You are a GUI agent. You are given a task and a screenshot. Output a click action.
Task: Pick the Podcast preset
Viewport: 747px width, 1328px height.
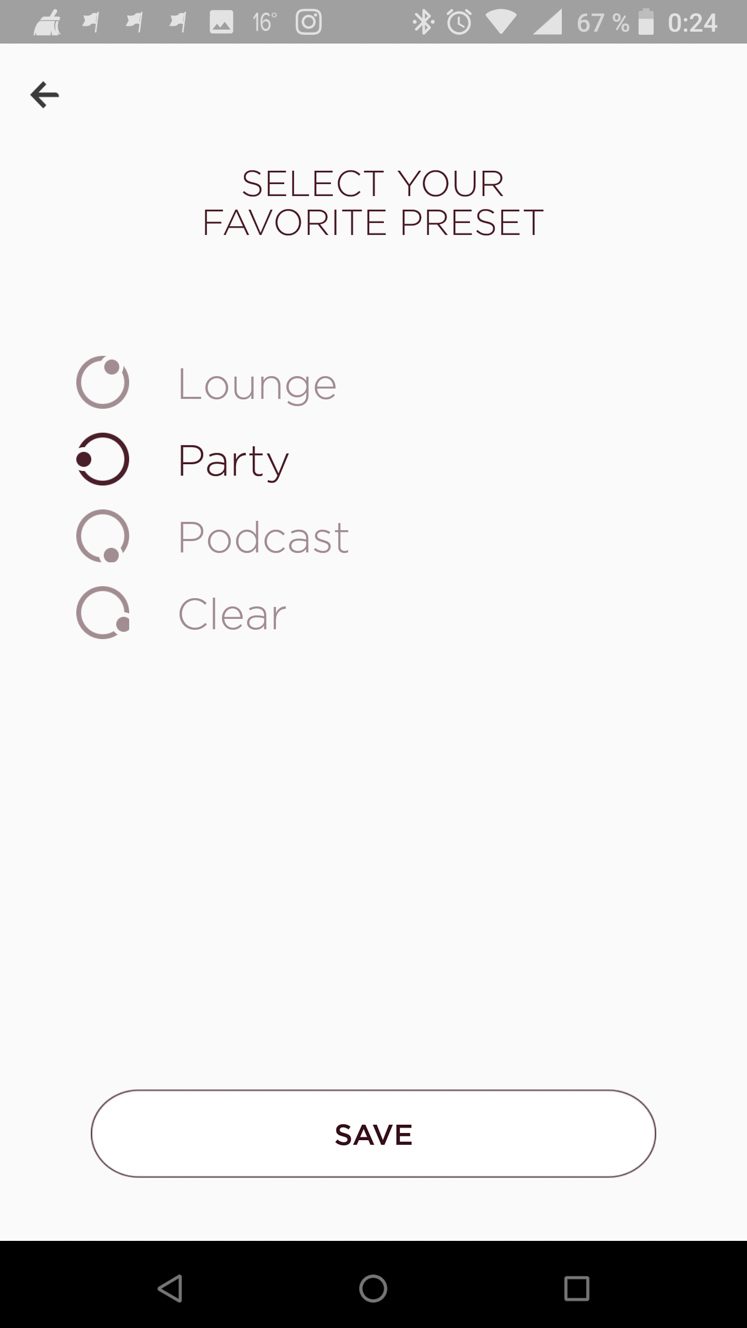pos(213,537)
